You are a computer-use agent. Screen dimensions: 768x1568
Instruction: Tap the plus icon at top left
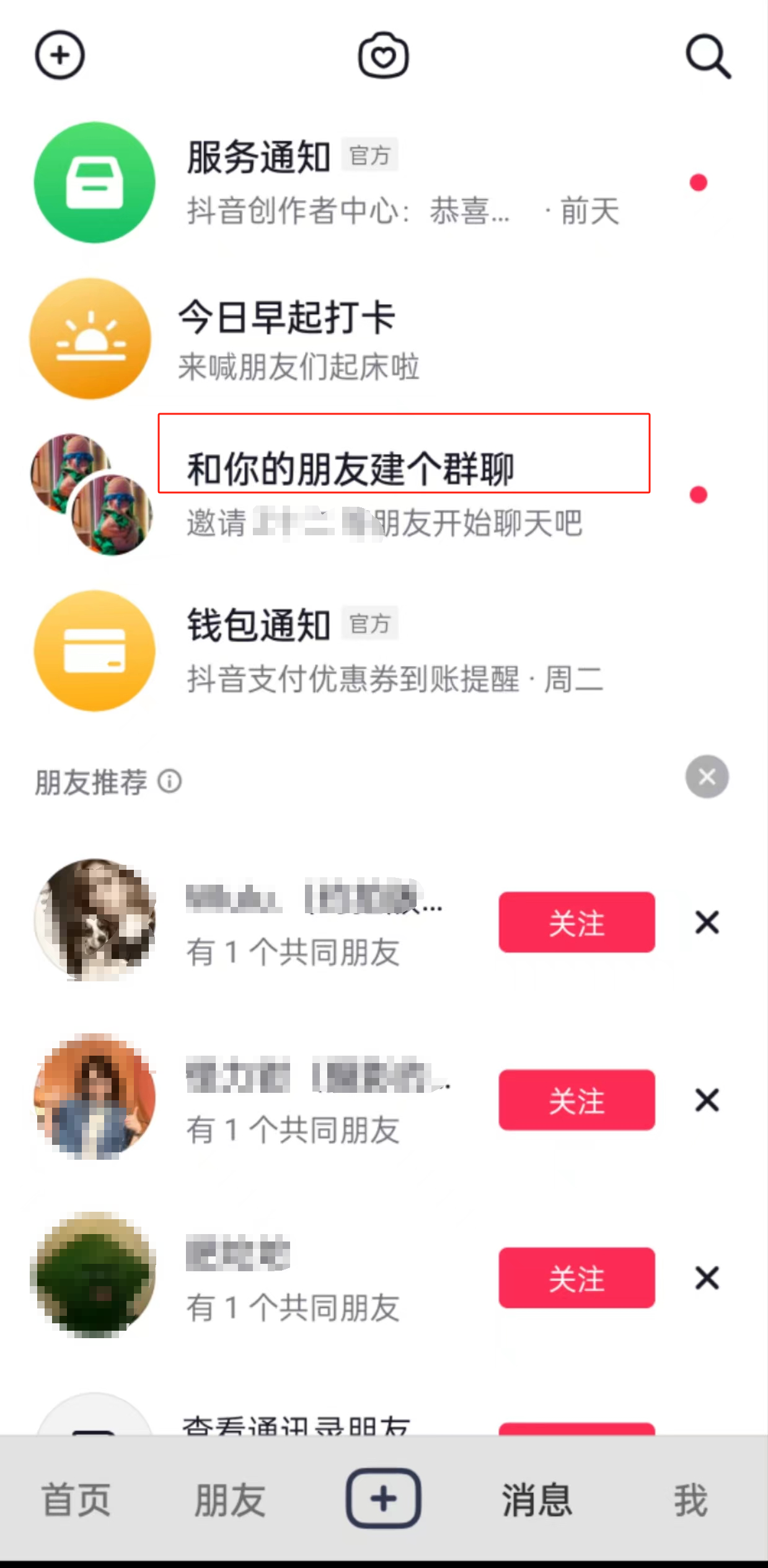point(60,56)
